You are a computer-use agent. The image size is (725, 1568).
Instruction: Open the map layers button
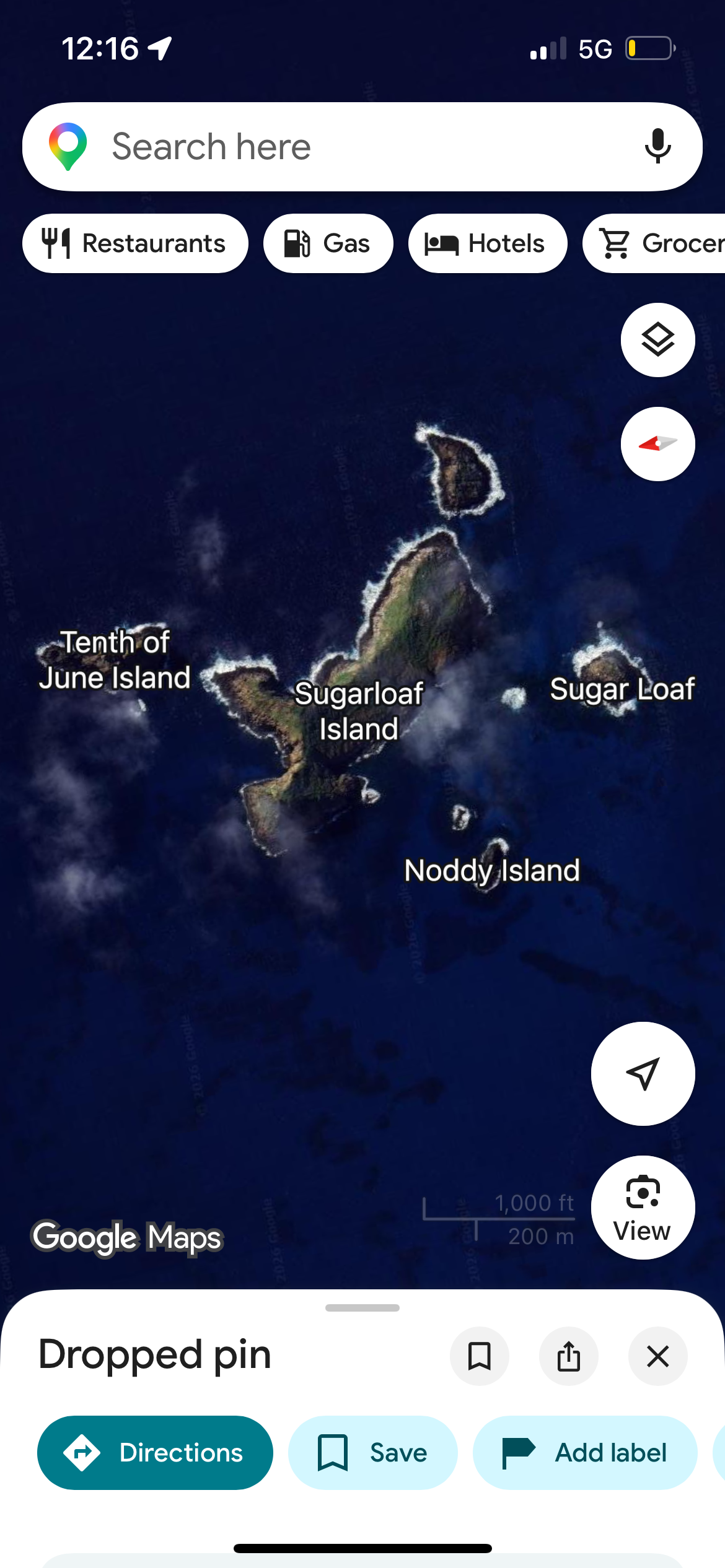[x=657, y=340]
